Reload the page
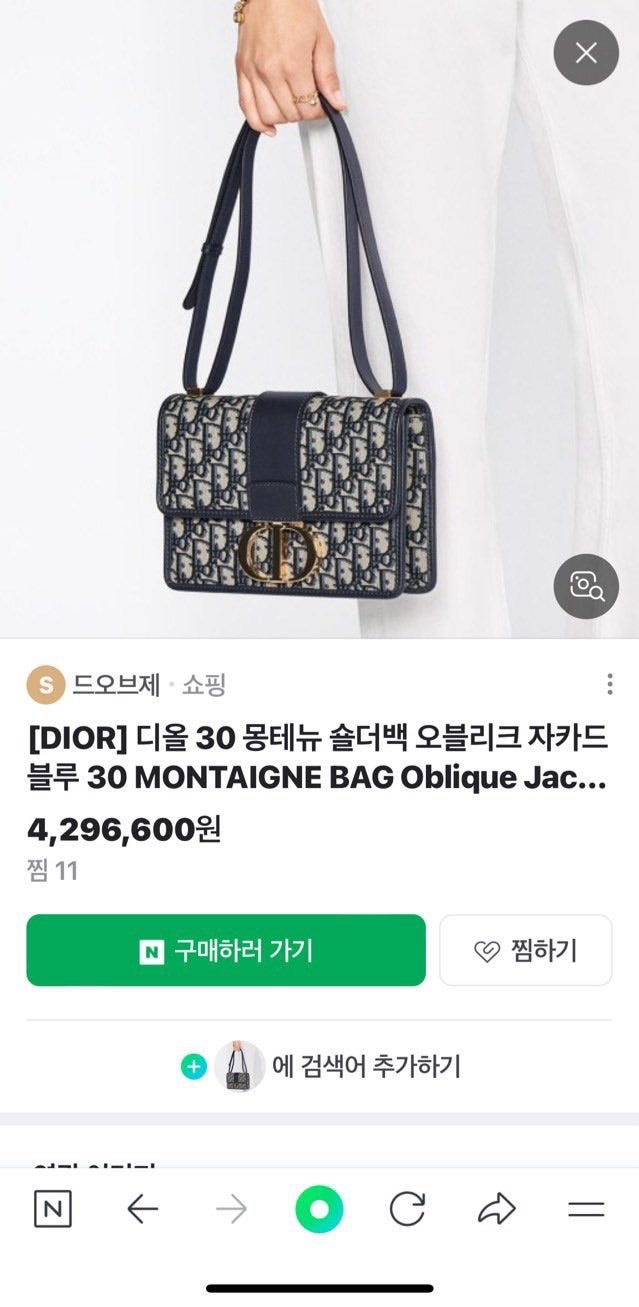The image size is (639, 1307). coord(407,1210)
